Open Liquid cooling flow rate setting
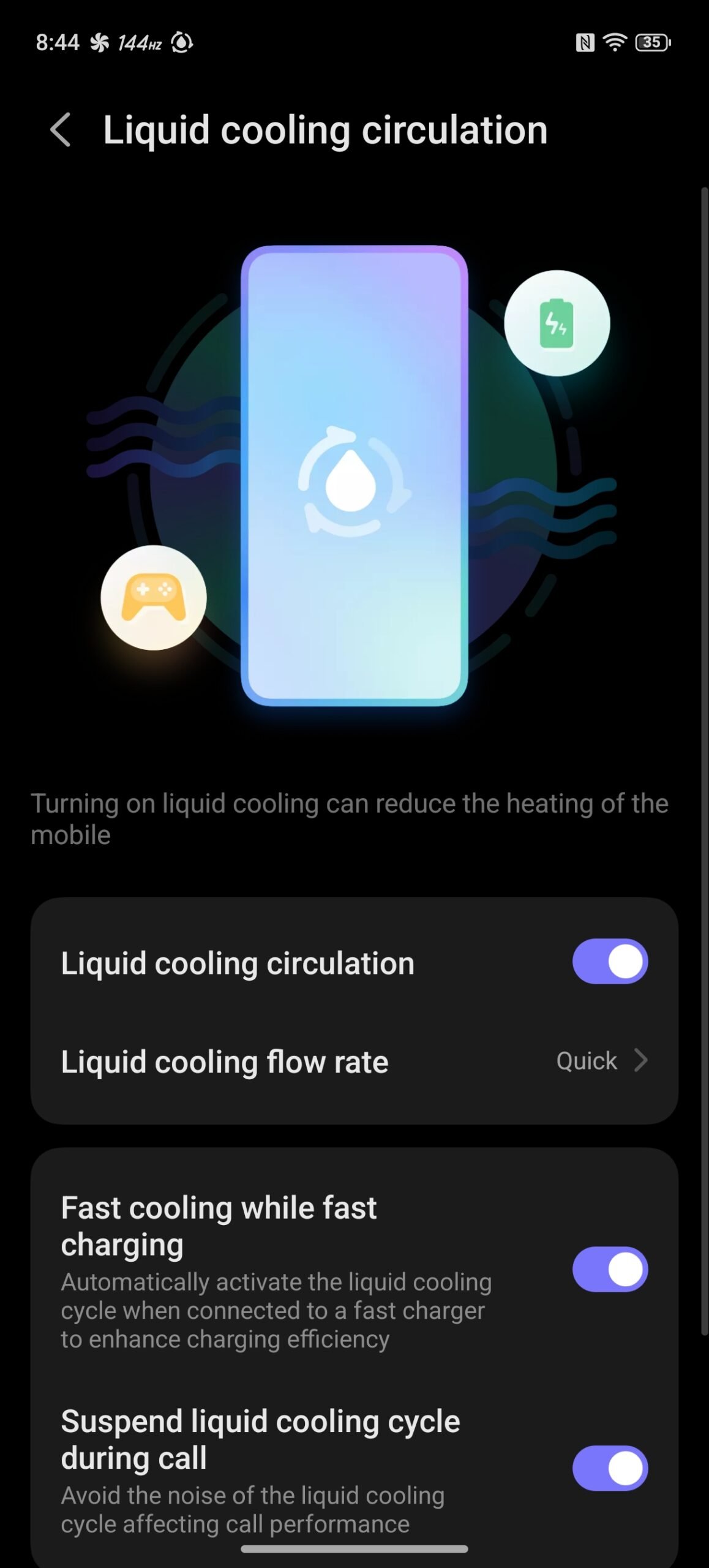 (x=354, y=1061)
